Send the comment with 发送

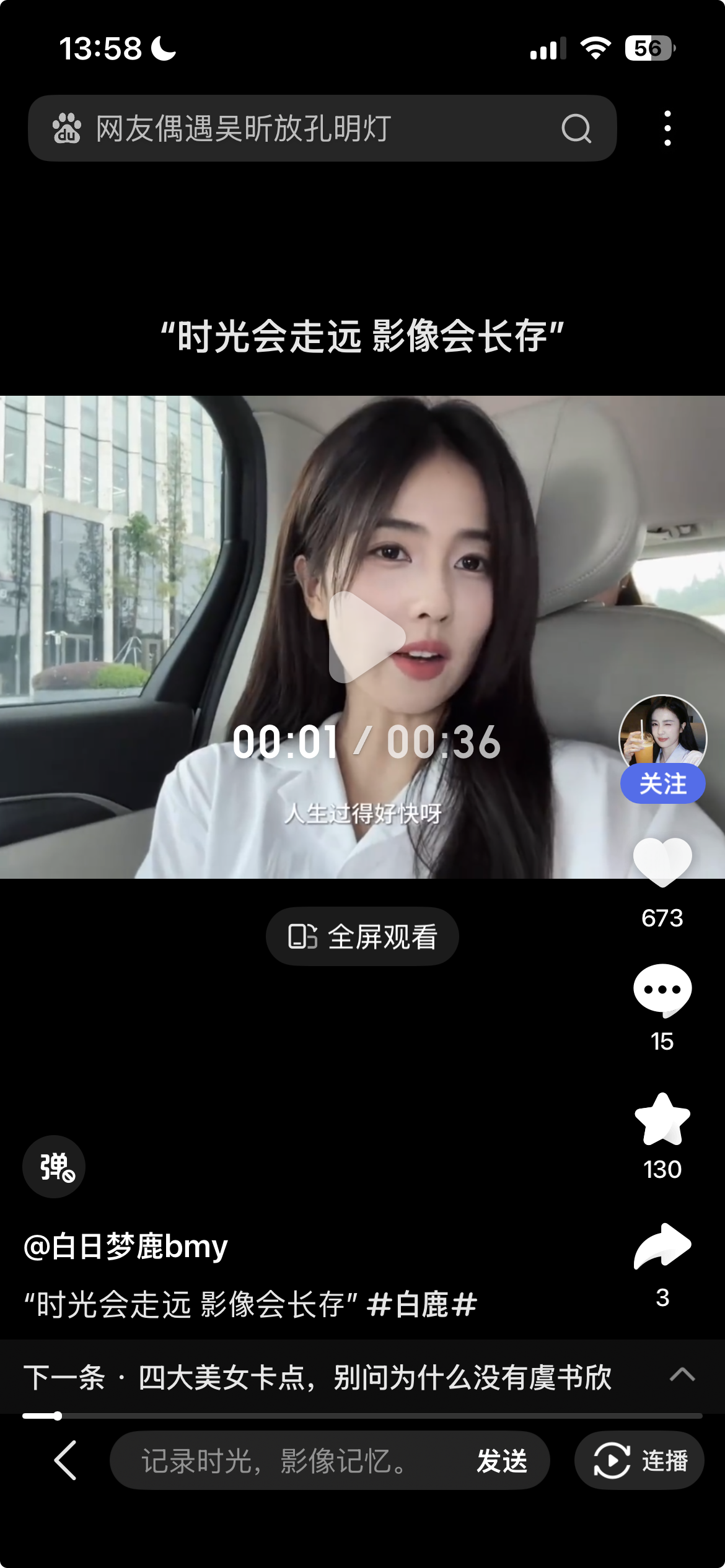[x=502, y=1460]
